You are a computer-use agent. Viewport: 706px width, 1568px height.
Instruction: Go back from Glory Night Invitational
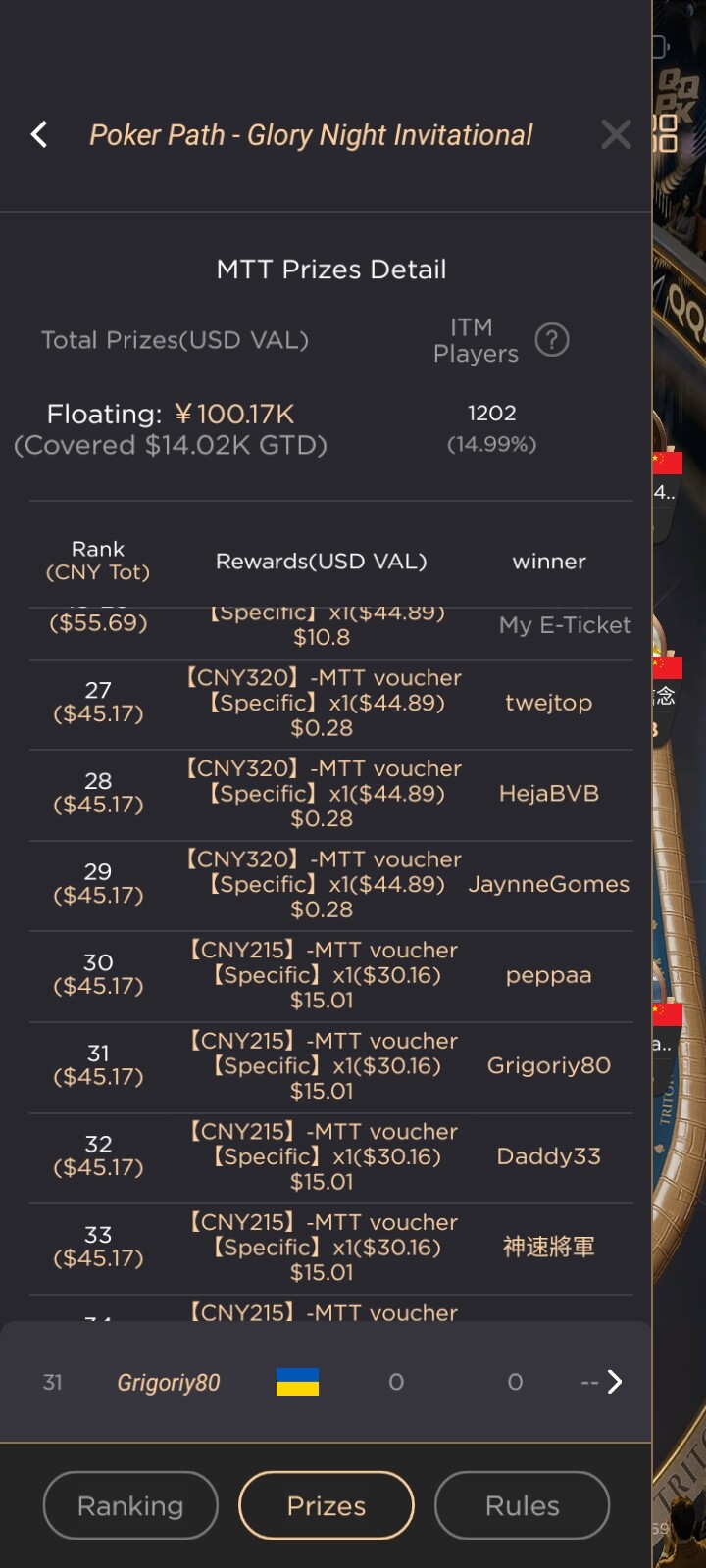(x=39, y=134)
